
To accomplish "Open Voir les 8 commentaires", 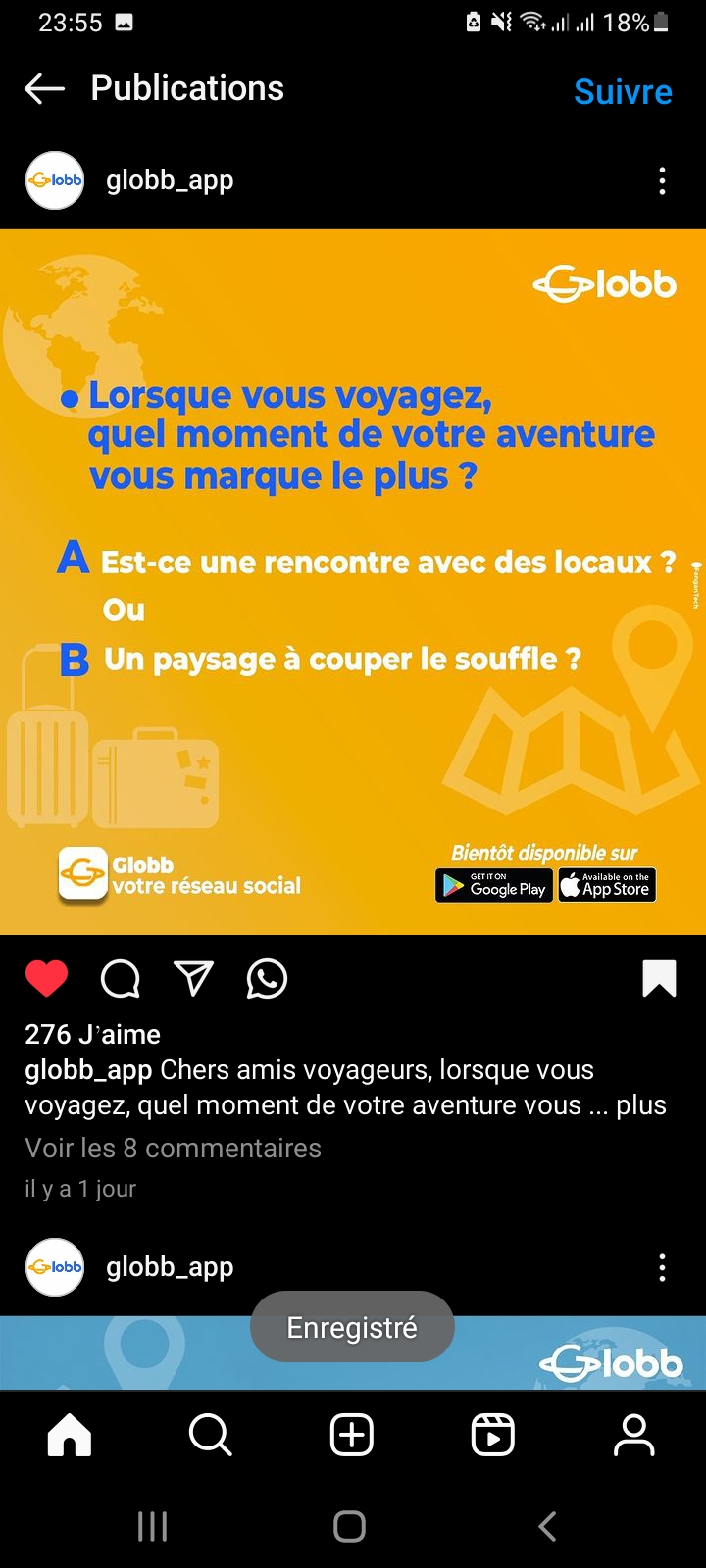I will pyautogui.click(x=173, y=1148).
